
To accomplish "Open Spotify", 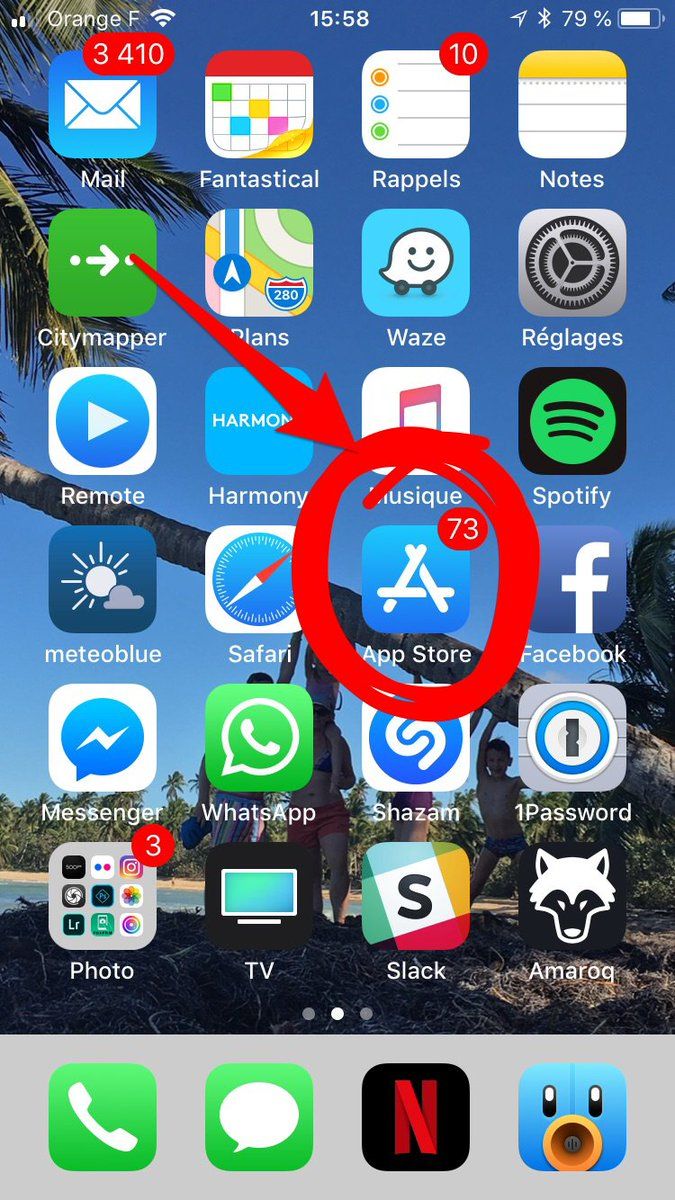I will point(572,421).
